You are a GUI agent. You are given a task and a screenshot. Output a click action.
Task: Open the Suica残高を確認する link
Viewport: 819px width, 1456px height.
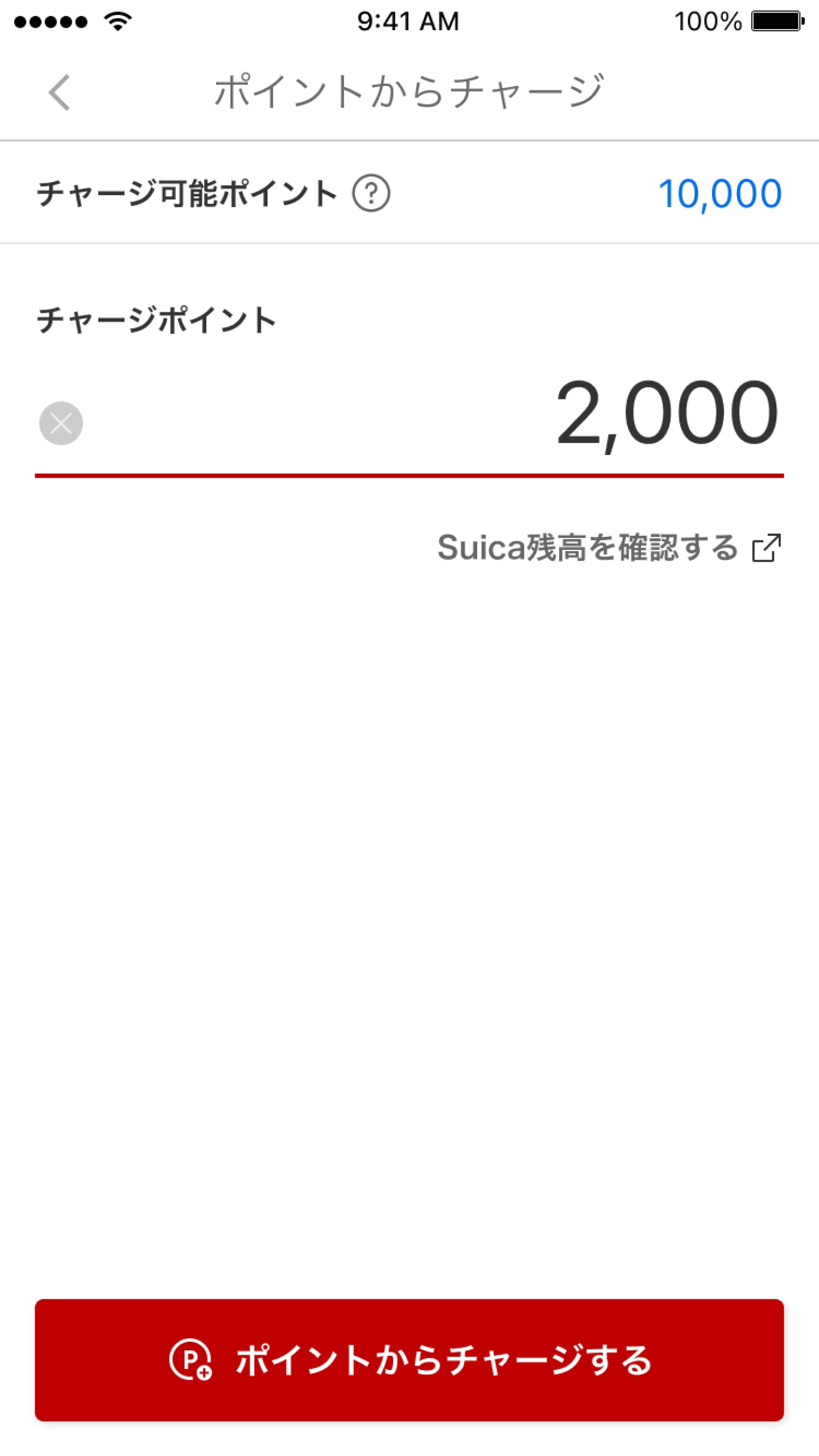click(608, 548)
